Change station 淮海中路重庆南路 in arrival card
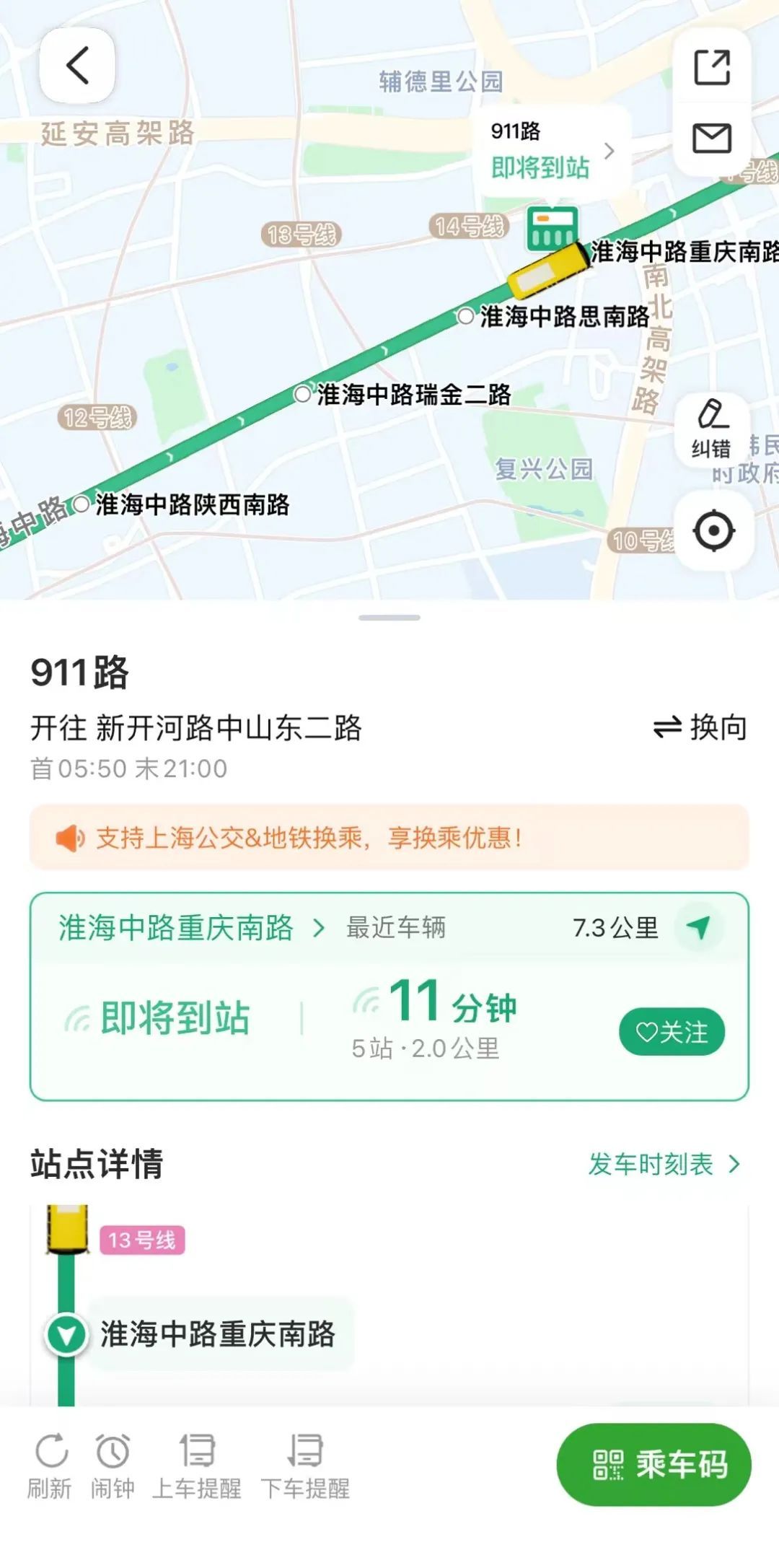The width and height of the screenshot is (779, 1568). (x=192, y=927)
